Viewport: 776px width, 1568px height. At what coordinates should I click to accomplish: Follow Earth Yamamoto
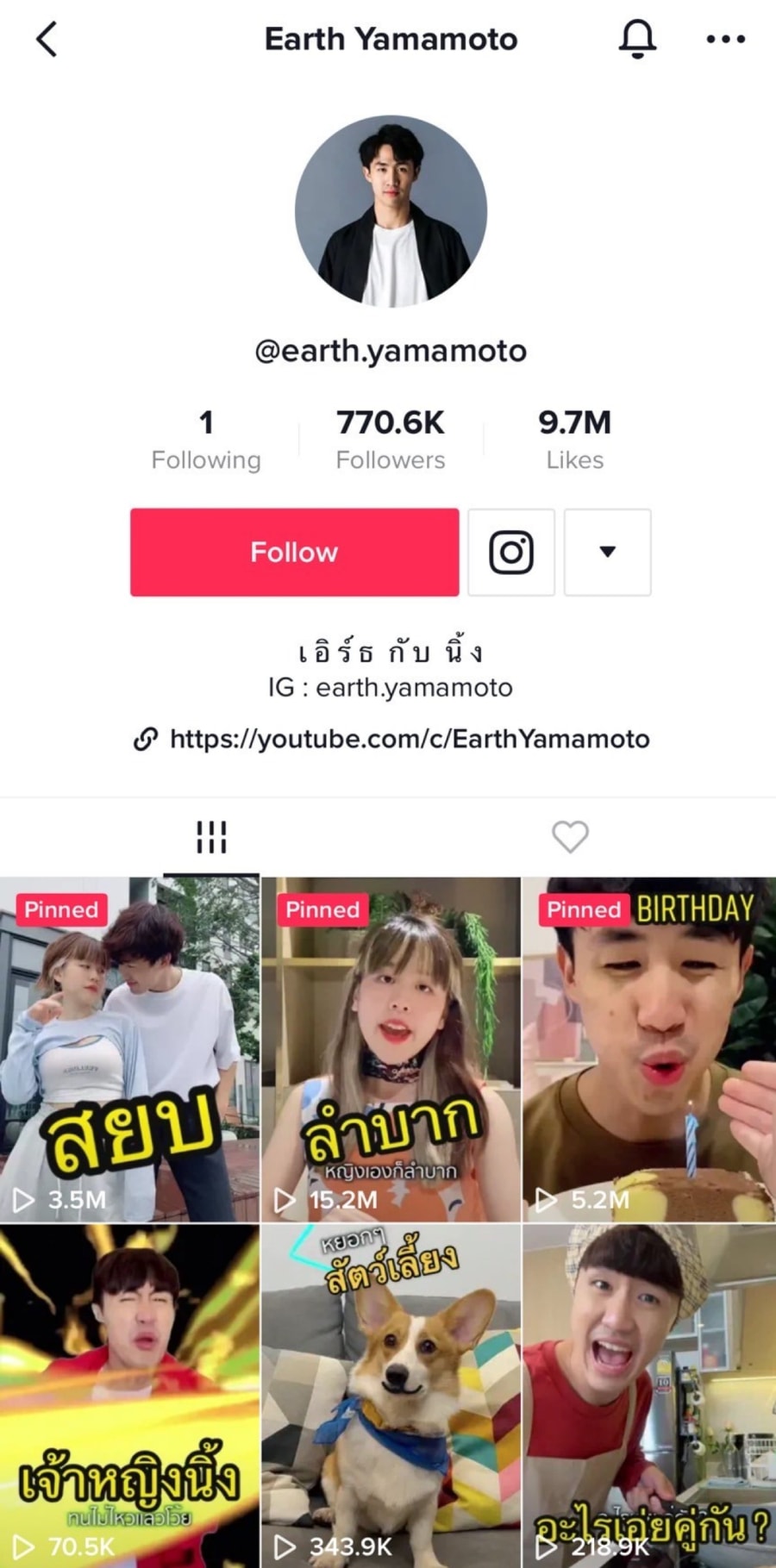(294, 552)
